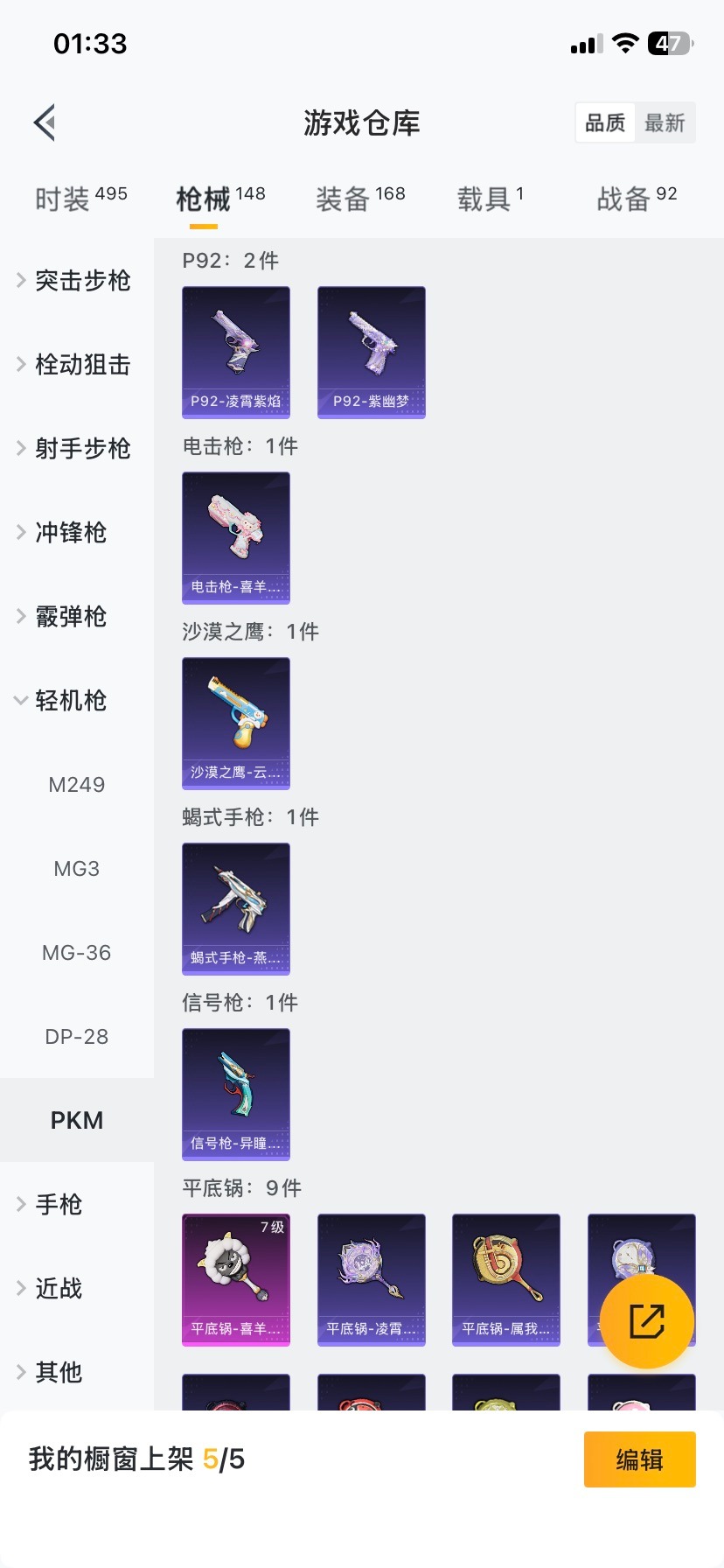The height and width of the screenshot is (1568, 724).
Task: Open the share export button
Action: [643, 1321]
